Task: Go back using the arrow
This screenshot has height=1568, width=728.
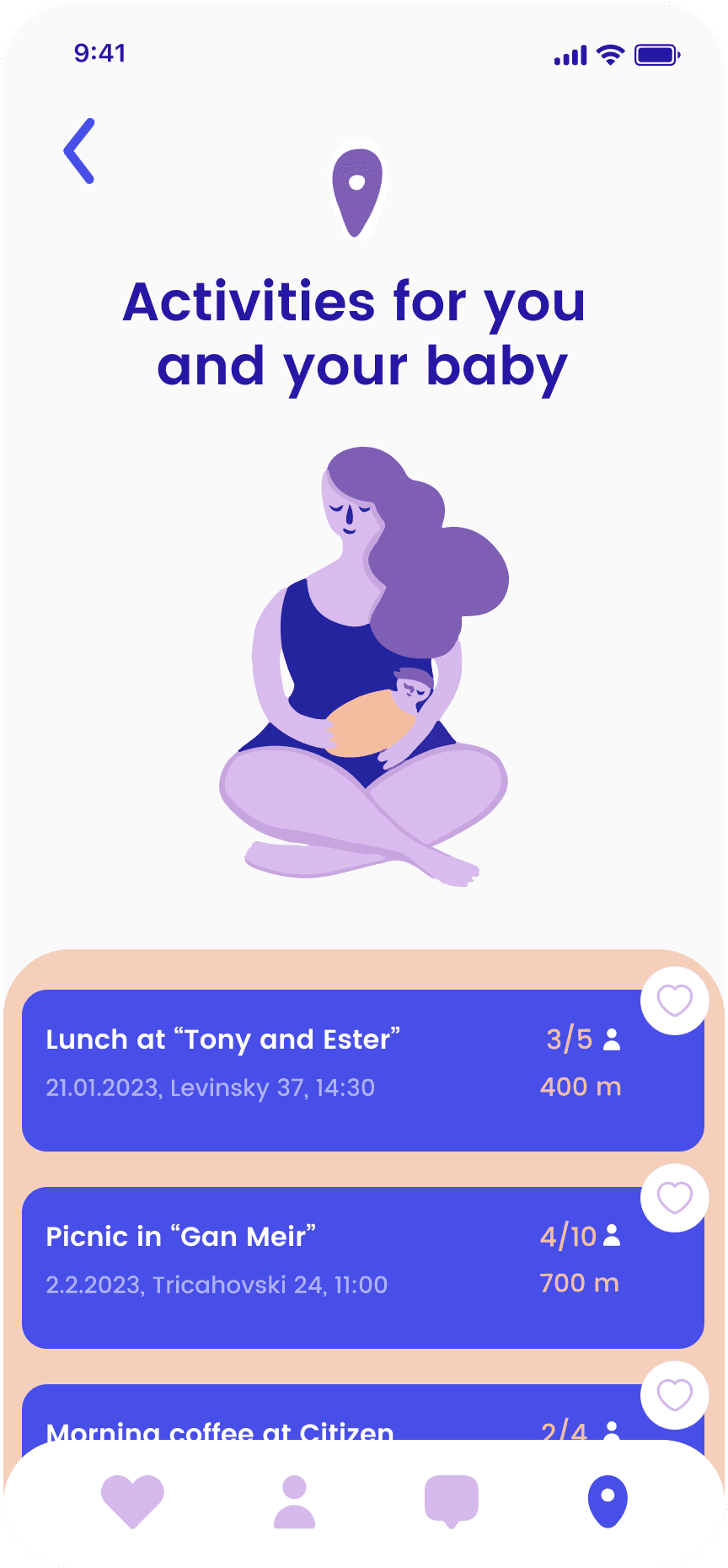Action: pos(79,151)
